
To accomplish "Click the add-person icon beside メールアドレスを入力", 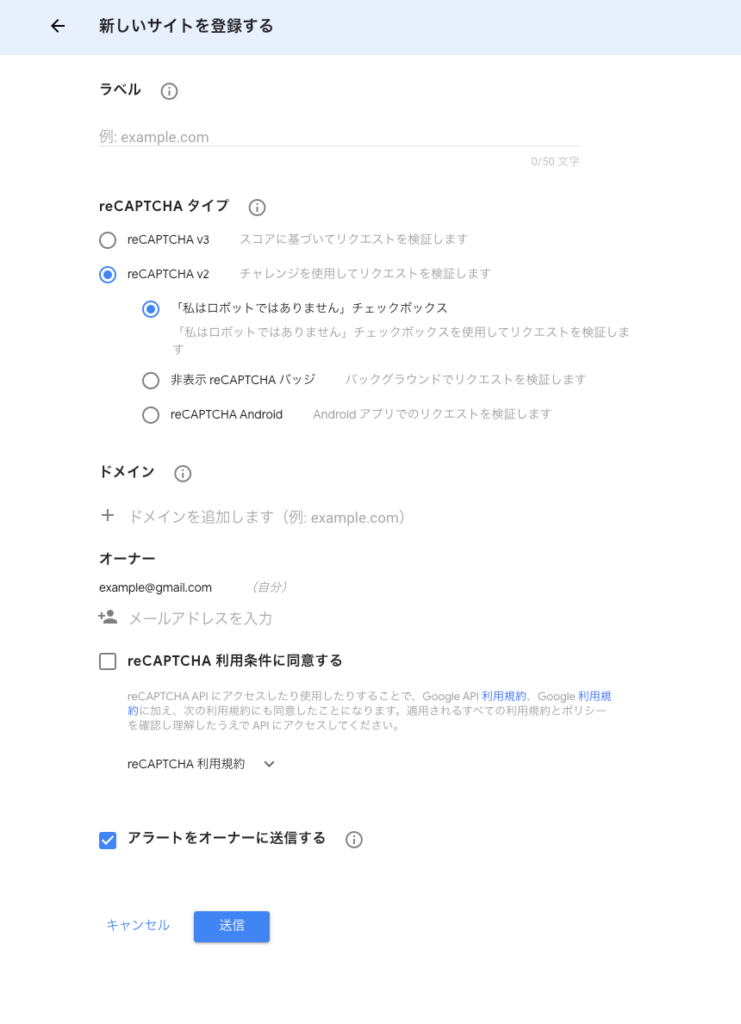I will coord(107,618).
